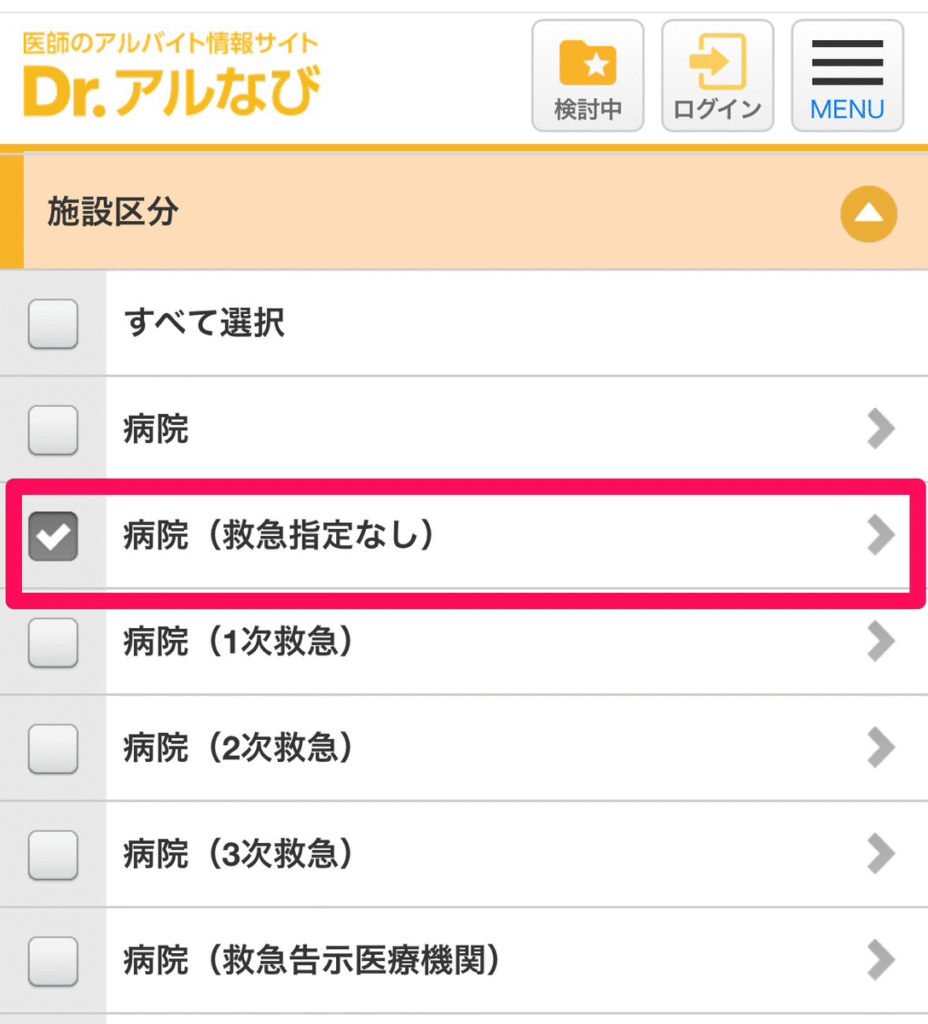Open the 病院 row chevron
The width and height of the screenshot is (928, 1024).
pos(880,430)
